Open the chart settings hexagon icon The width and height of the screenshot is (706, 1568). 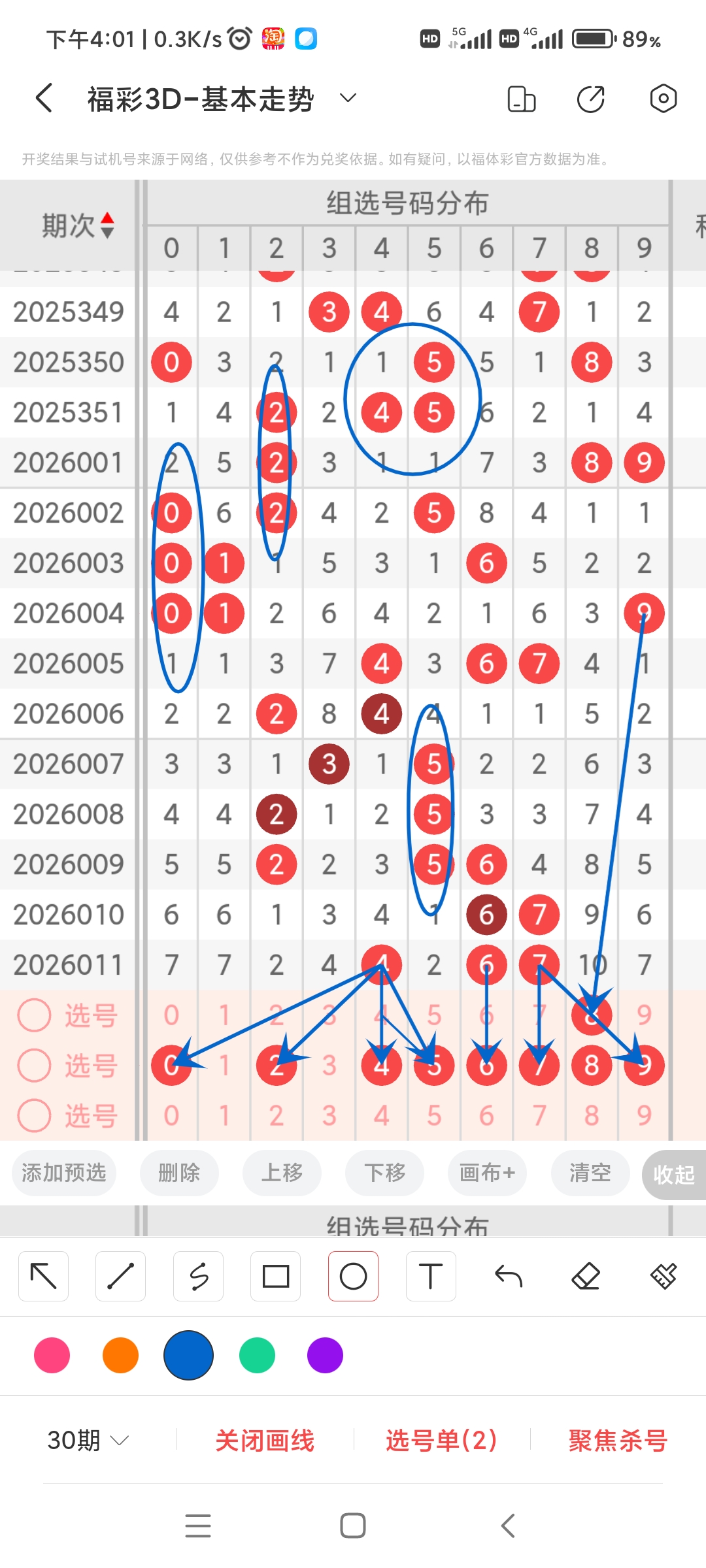(x=663, y=99)
